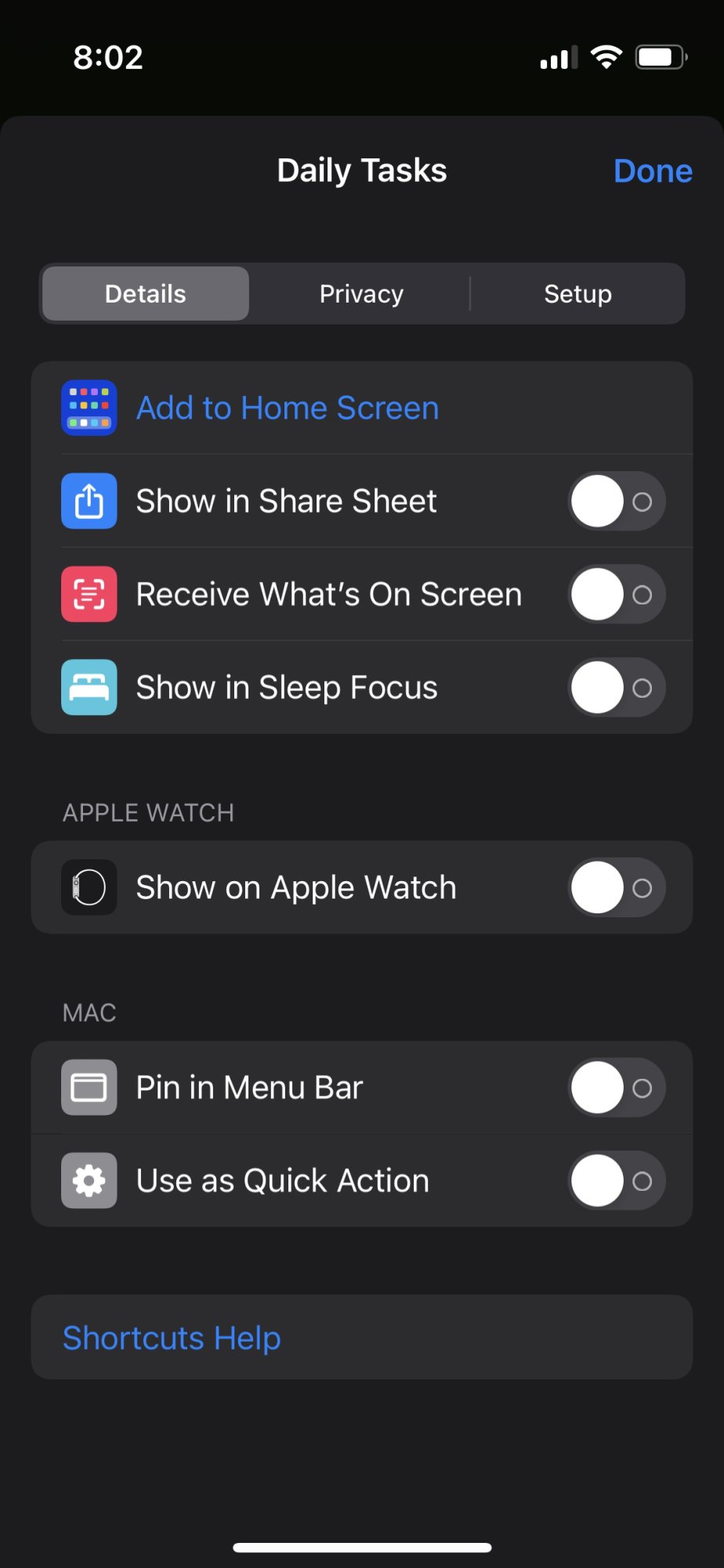Tap Done to close Daily Tasks details

coord(653,171)
